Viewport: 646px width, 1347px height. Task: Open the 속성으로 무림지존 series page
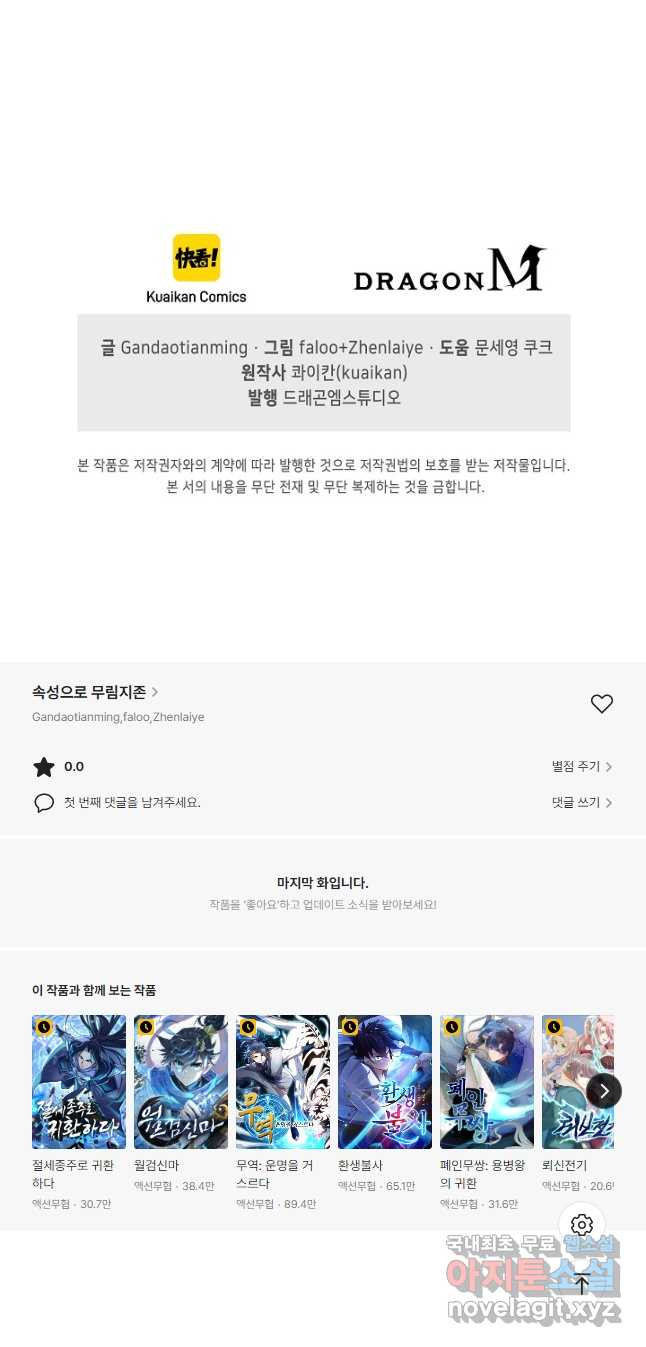tap(95, 692)
